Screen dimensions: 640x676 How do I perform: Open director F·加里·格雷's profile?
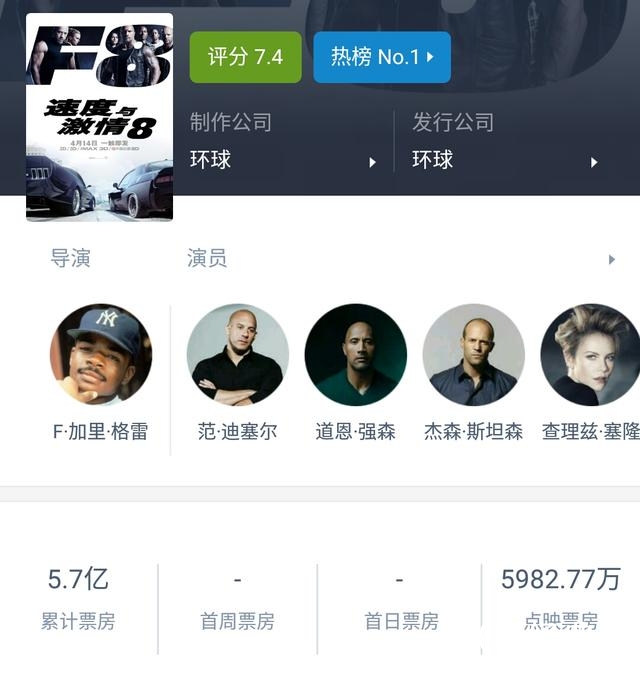click(x=101, y=355)
